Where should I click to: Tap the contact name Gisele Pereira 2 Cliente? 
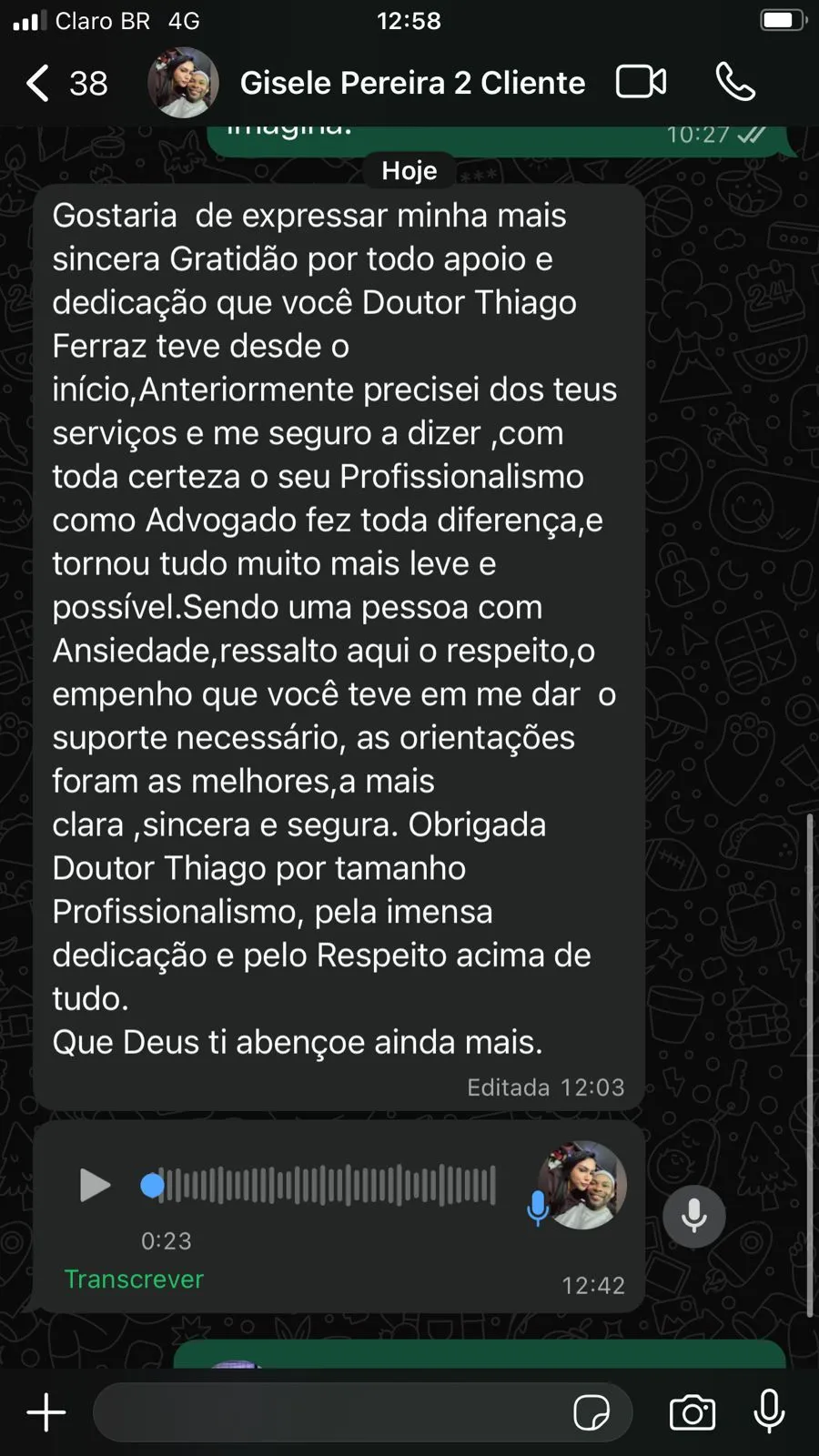tap(412, 82)
